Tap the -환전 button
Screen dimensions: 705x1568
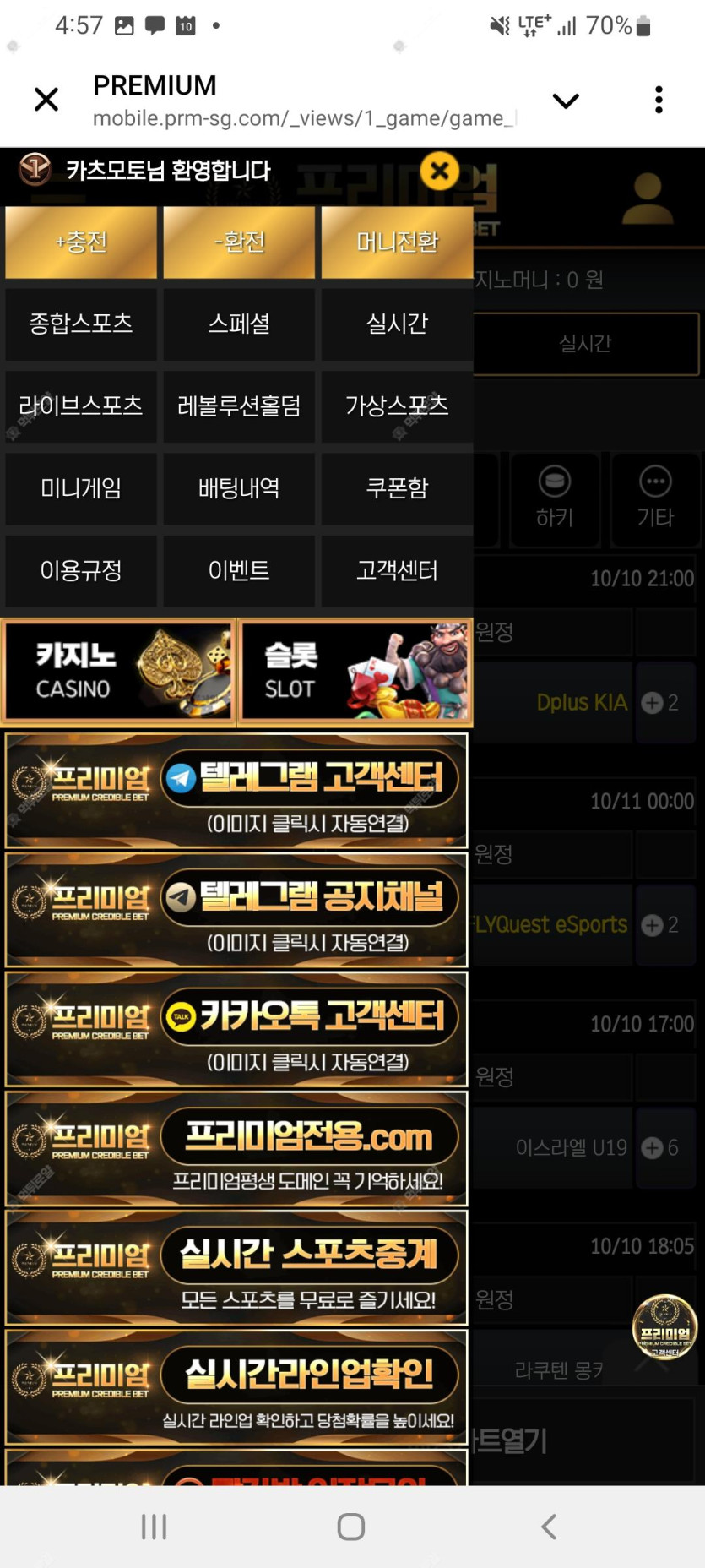click(239, 242)
